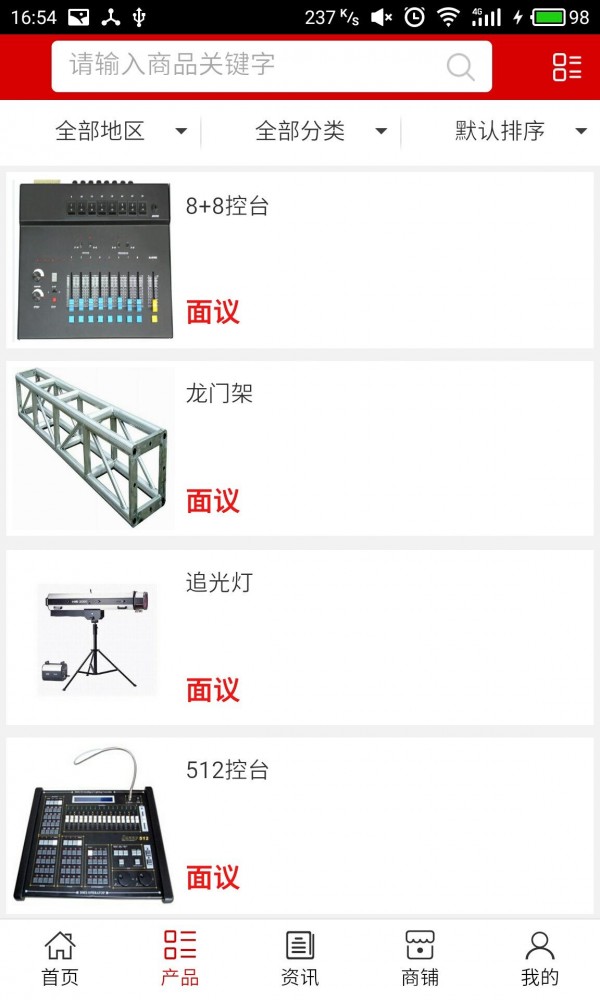Select the 产品 products tab

point(180,958)
